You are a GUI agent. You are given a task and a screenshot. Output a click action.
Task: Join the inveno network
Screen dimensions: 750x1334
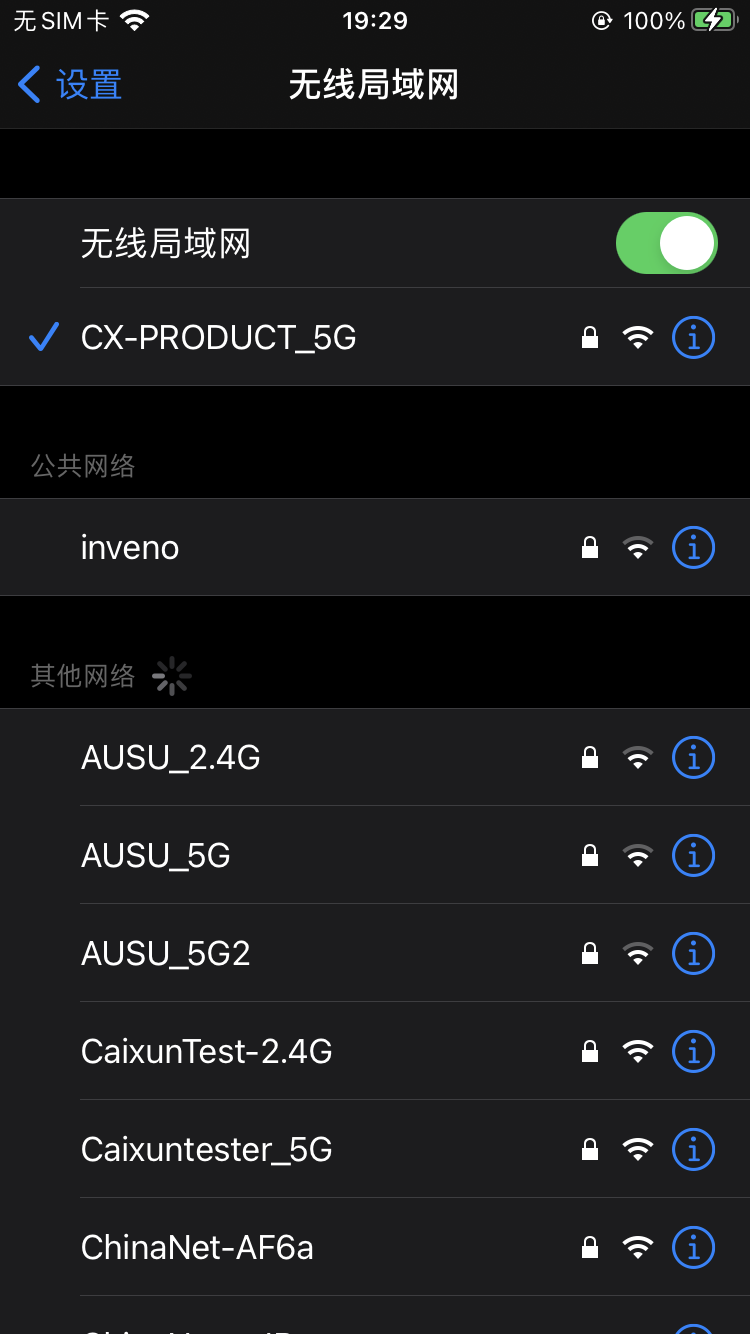pyautogui.click(x=130, y=548)
